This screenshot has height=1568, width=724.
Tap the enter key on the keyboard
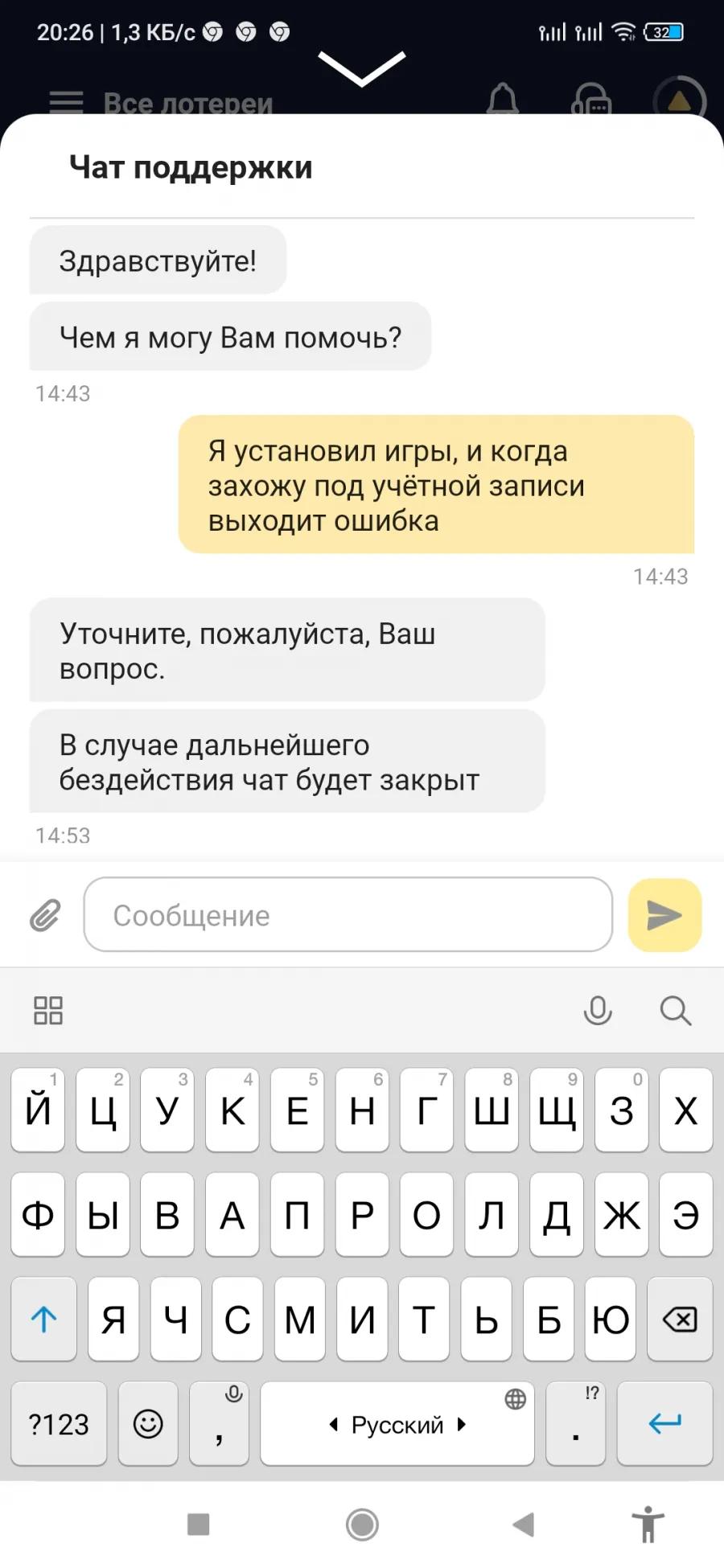[x=665, y=1424]
